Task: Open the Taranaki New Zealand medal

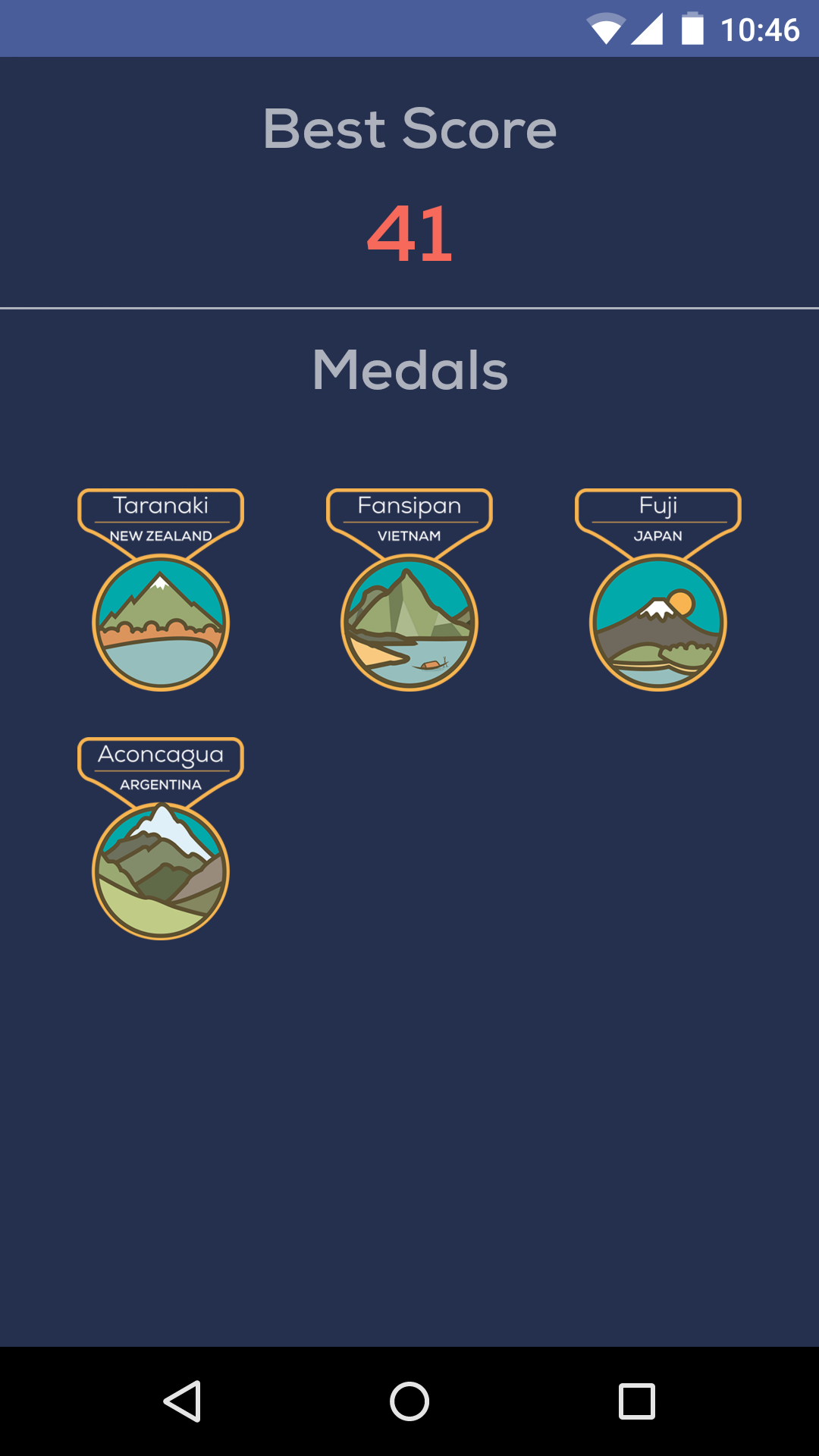Action: (161, 590)
